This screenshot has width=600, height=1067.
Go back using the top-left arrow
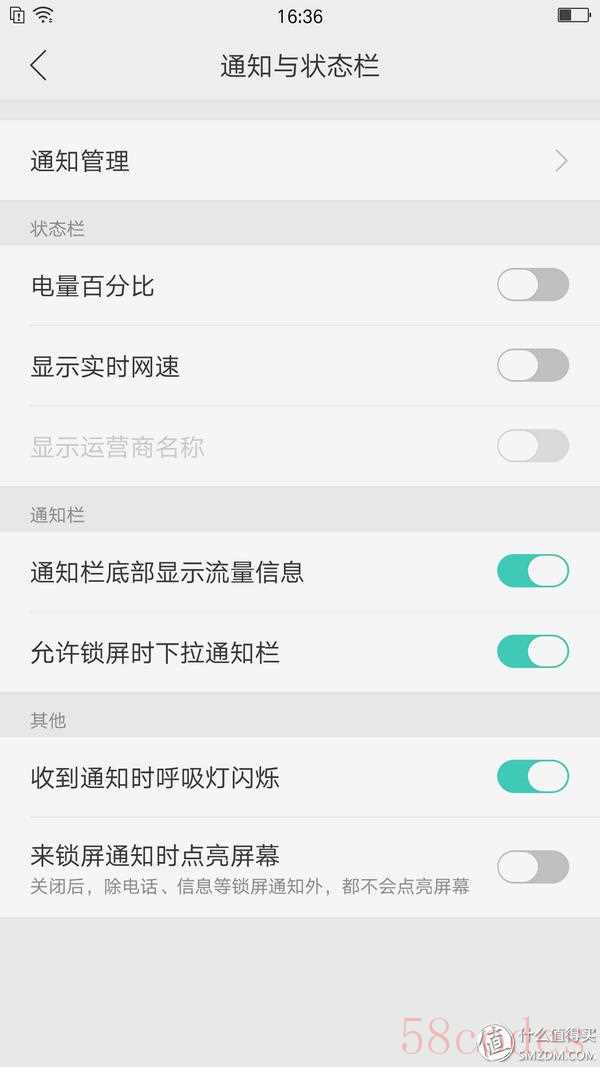(39, 66)
